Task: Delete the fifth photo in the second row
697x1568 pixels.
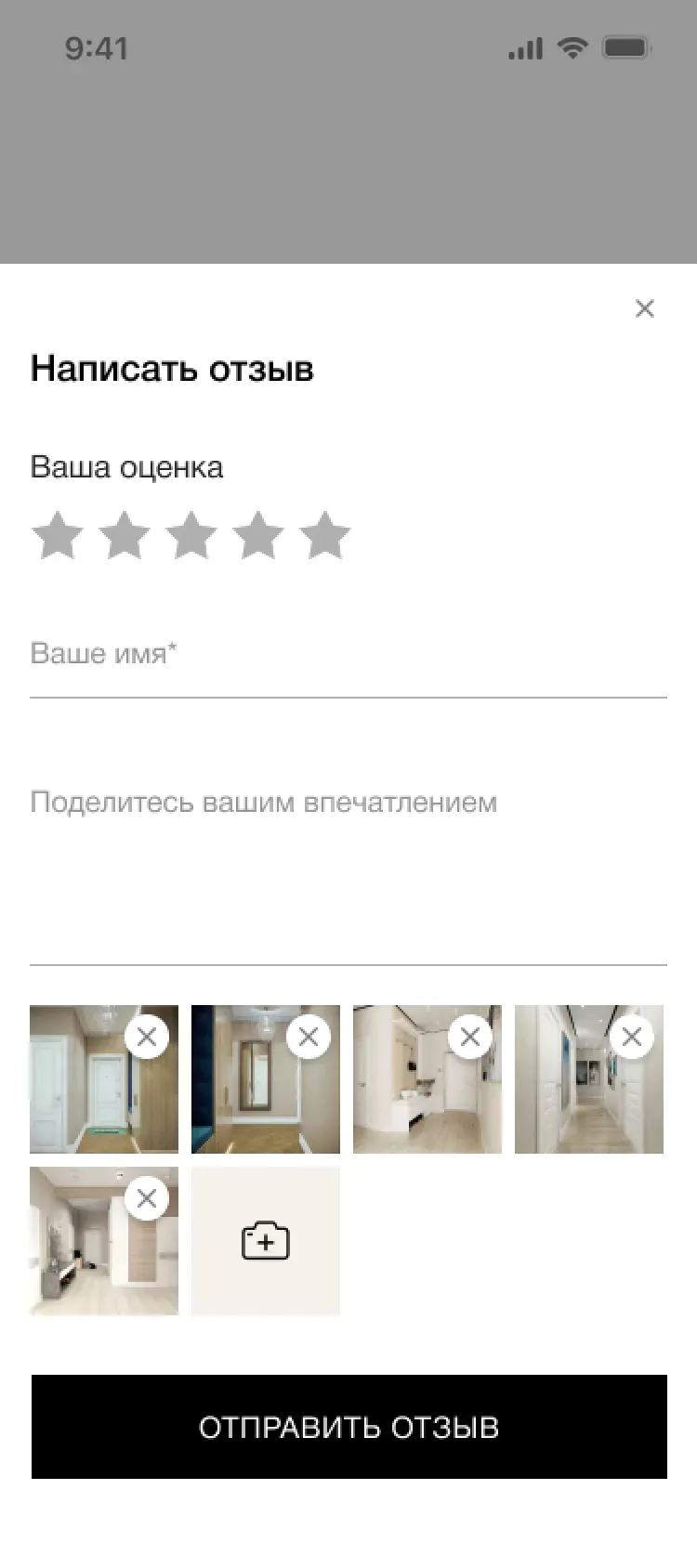Action: (147, 1198)
